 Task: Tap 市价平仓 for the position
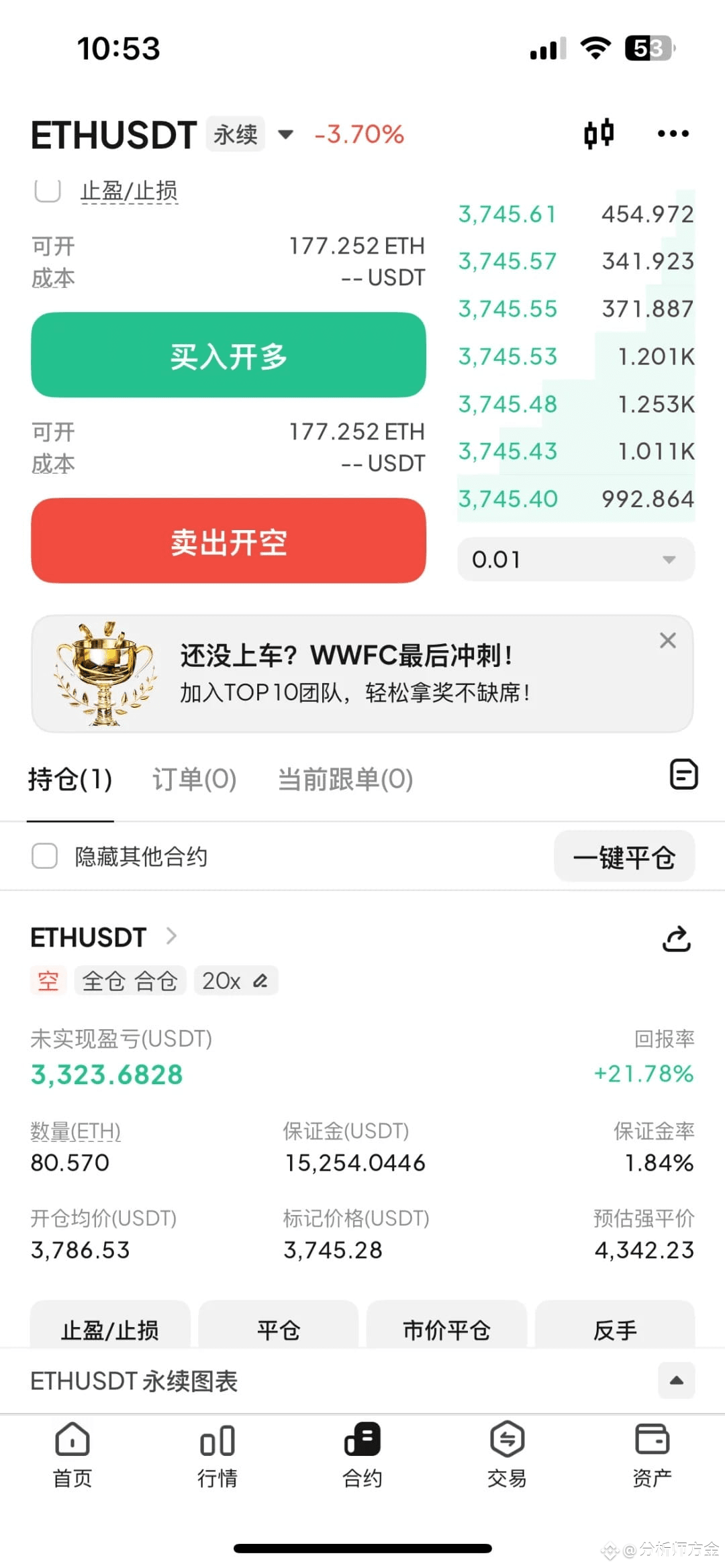click(x=446, y=1327)
